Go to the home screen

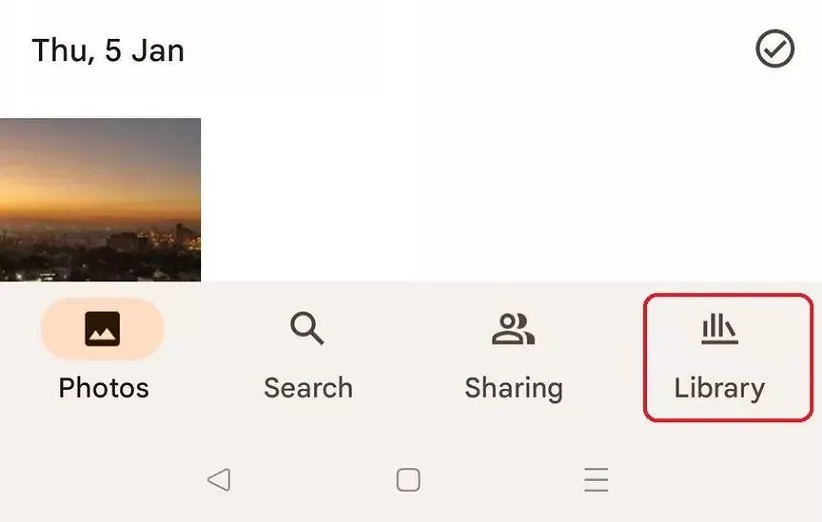pos(408,480)
